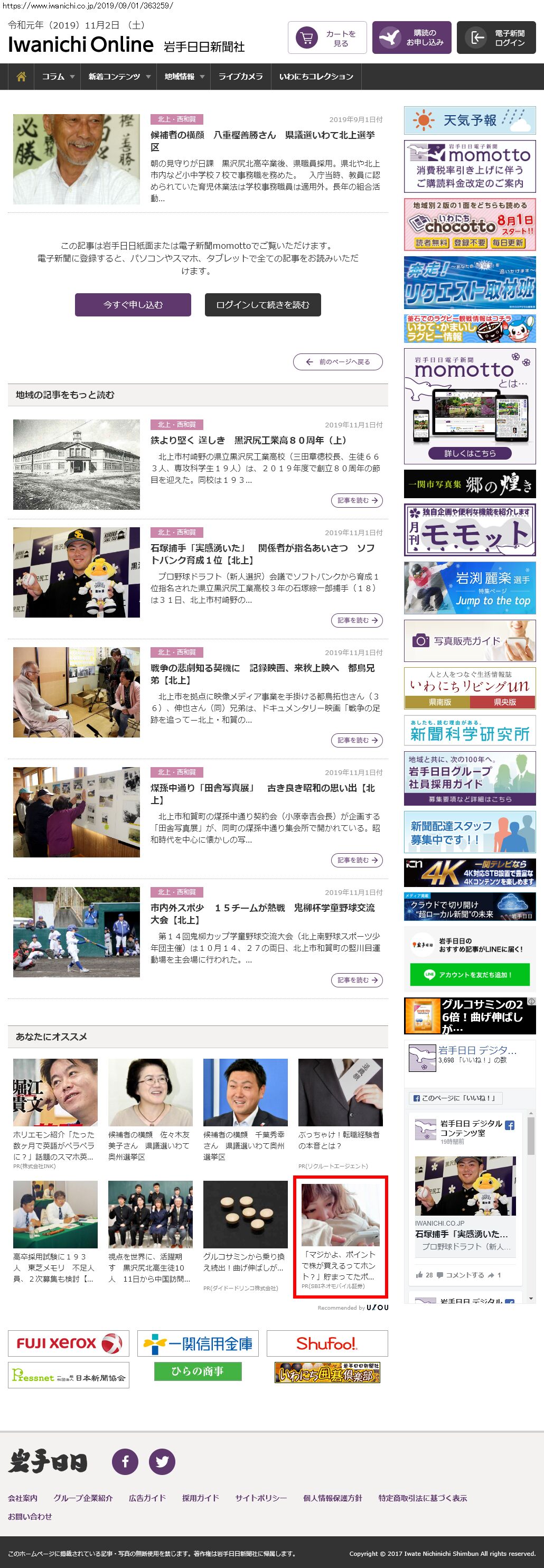Expand the 新着コンテンツ menu

pos(119,77)
